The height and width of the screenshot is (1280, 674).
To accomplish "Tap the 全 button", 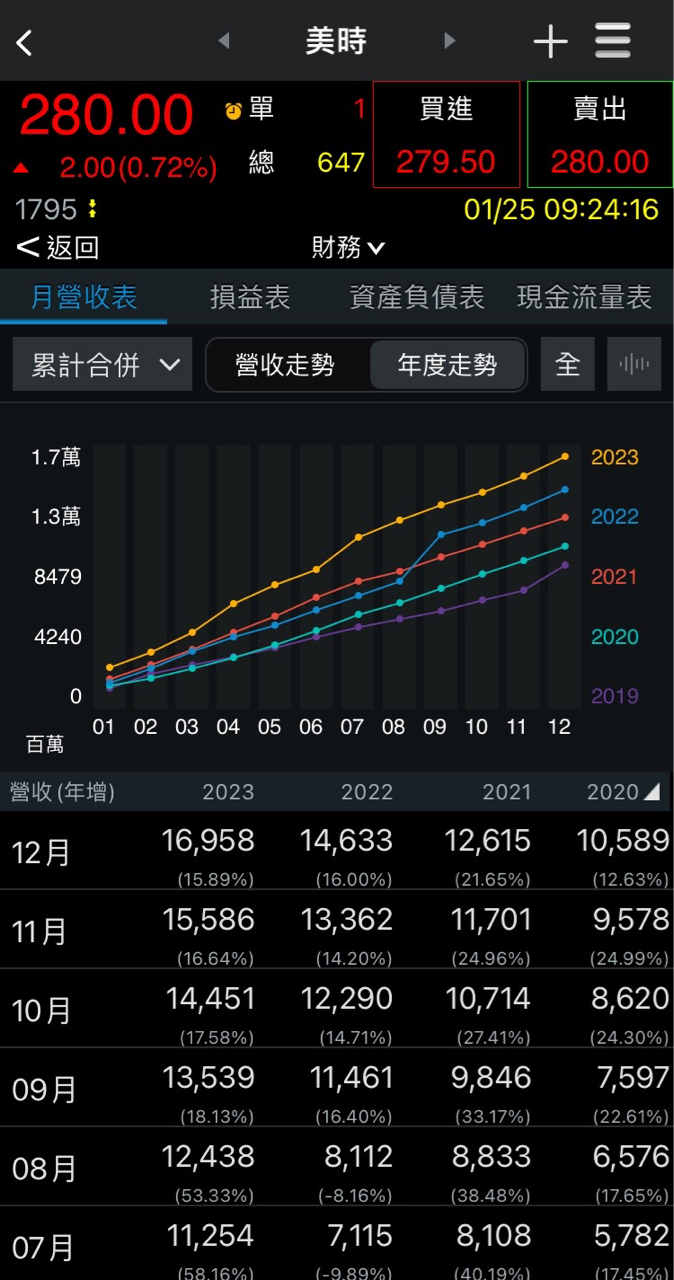I will pos(567,364).
